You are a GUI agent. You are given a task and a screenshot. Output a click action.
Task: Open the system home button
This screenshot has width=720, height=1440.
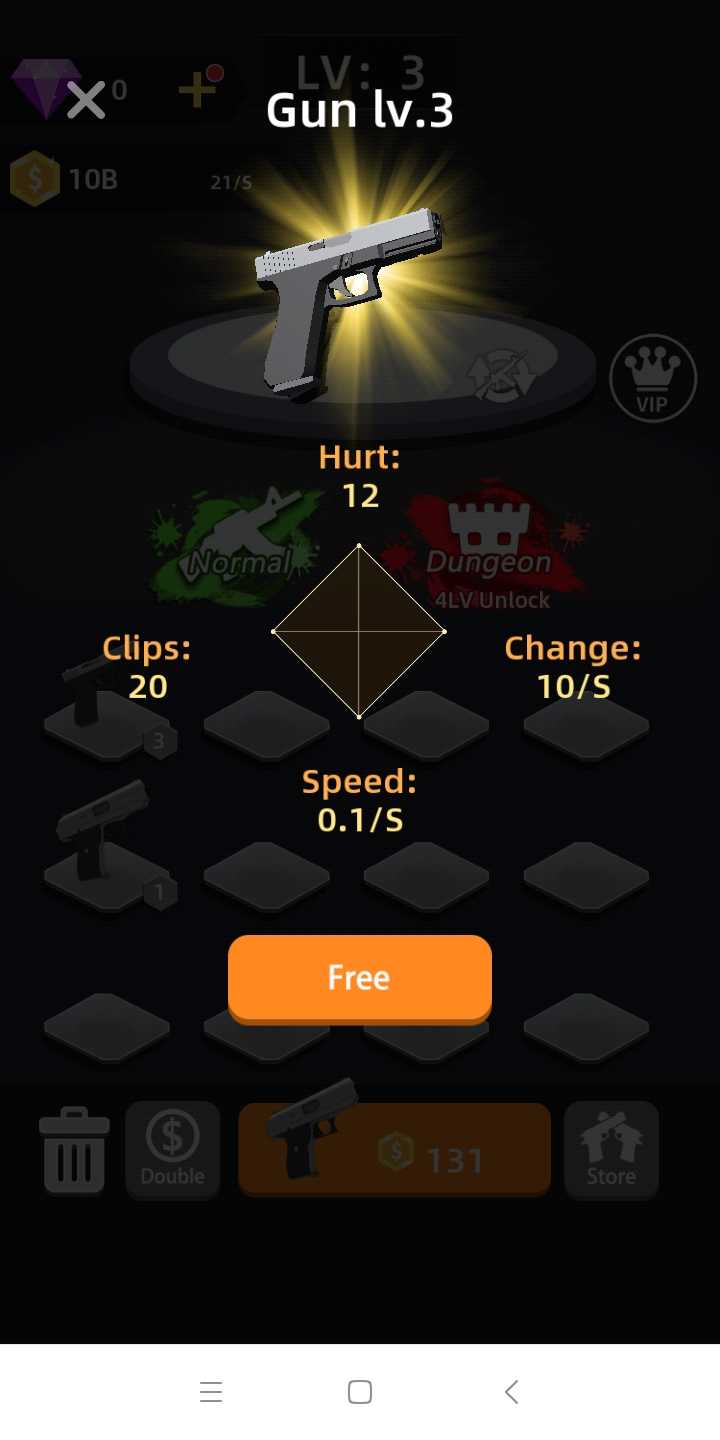tap(360, 1392)
